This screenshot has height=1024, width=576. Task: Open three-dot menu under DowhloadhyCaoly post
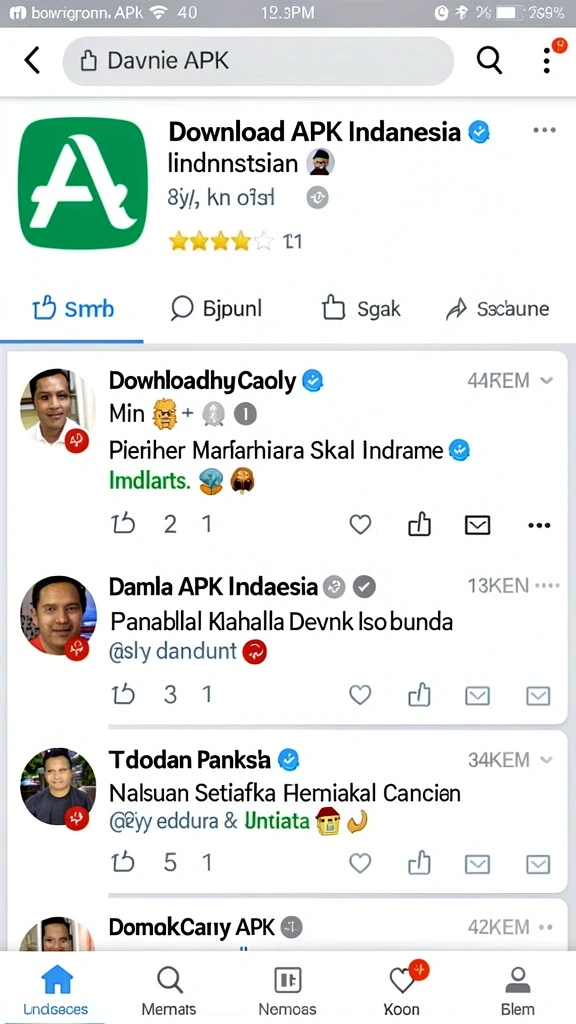pyautogui.click(x=539, y=525)
